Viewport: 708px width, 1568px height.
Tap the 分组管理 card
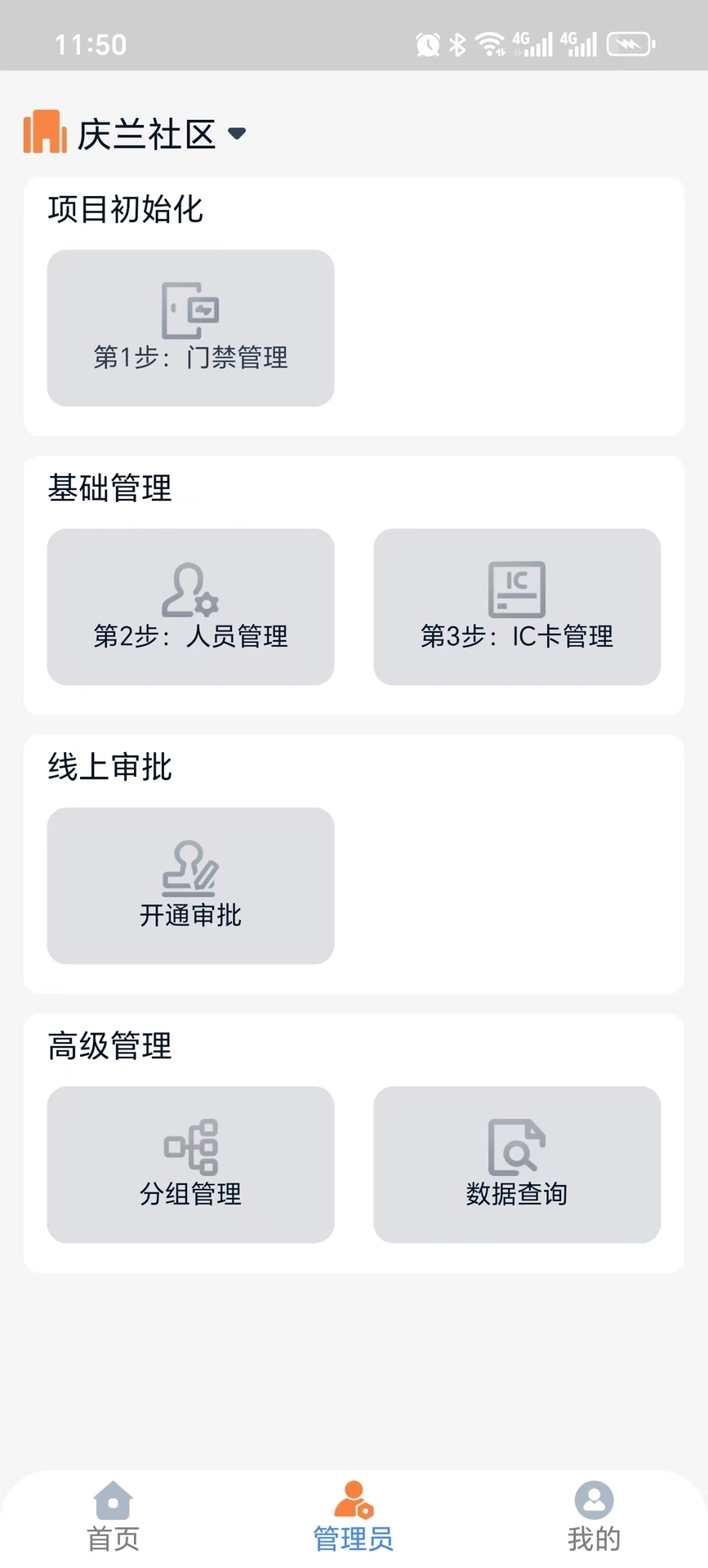190,1164
